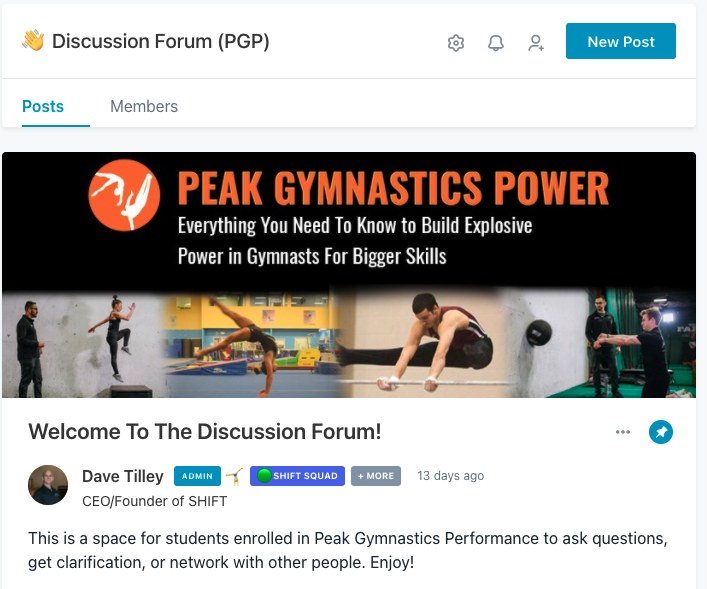
Task: Open the three-dot menu on welcome post
Action: coord(623,432)
